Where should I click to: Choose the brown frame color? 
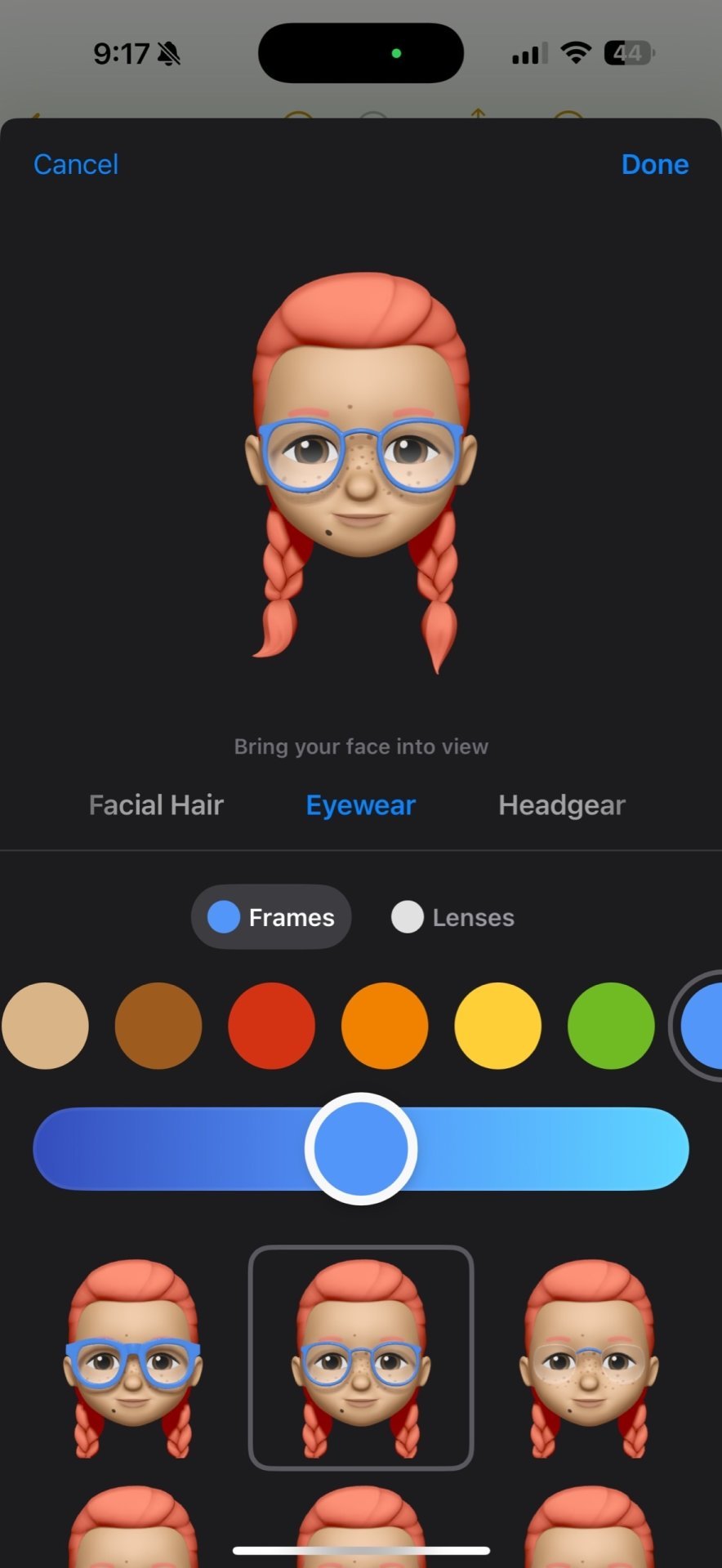[158, 1026]
